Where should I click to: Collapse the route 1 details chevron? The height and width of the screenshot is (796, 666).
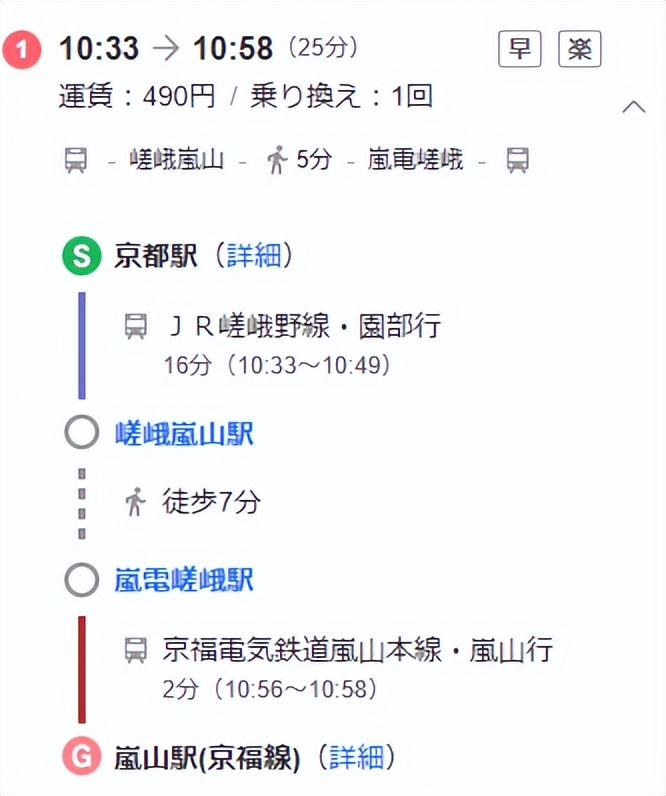click(x=634, y=107)
